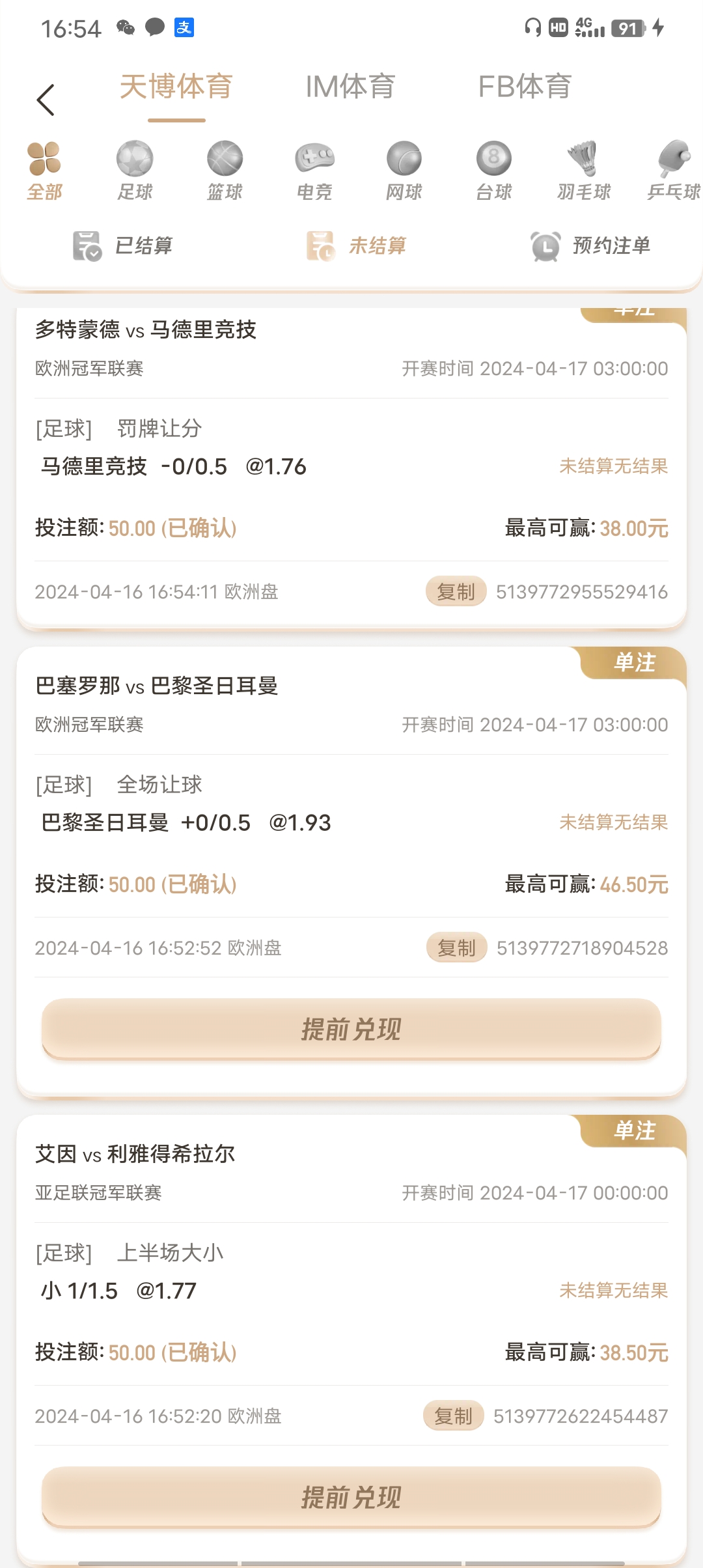The image size is (703, 1568).
Task: Switch to the FB体育 tab
Action: point(525,87)
